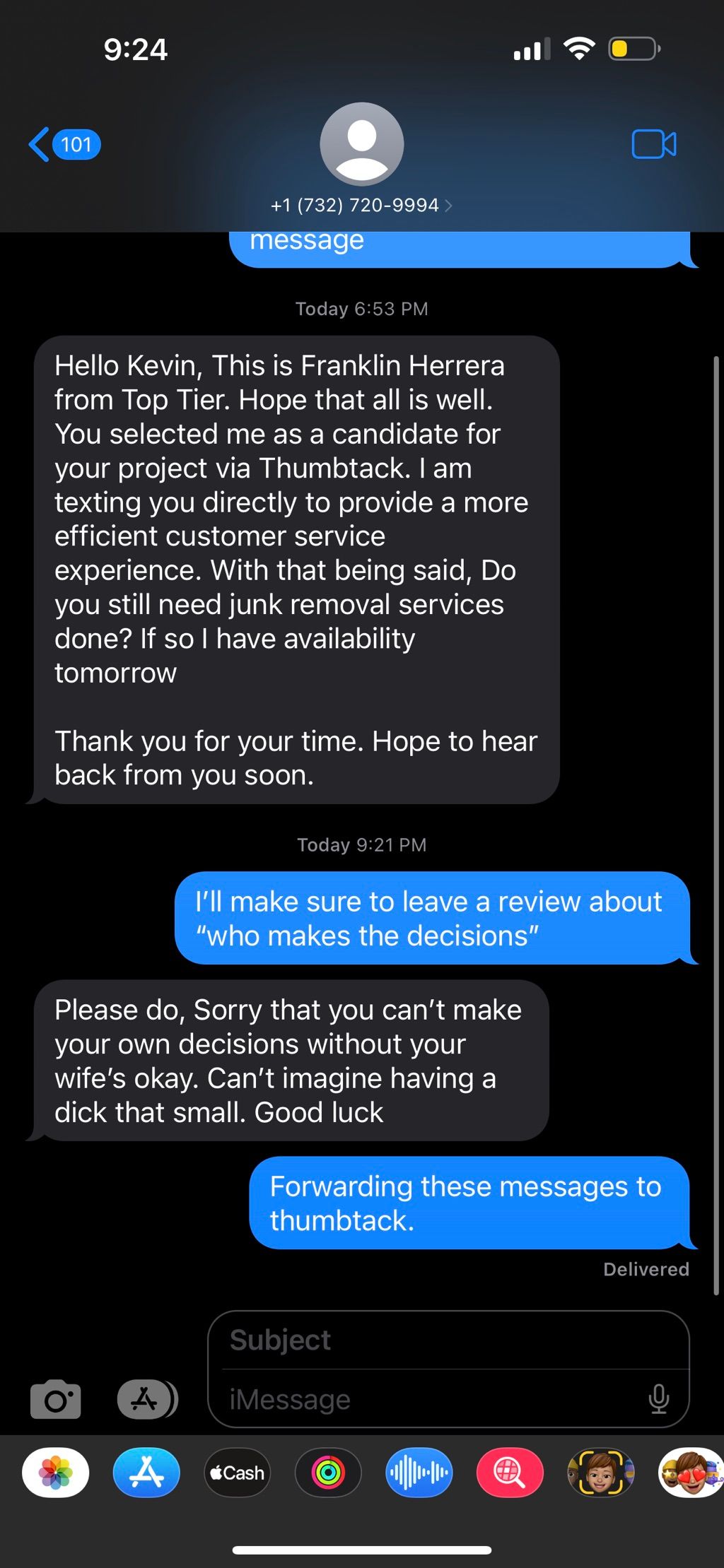The width and height of the screenshot is (724, 1568).
Task: Go back to the messages list
Action: coord(62,145)
